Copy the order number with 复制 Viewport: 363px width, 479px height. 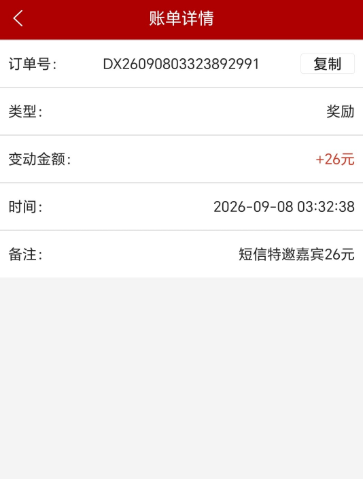point(327,64)
